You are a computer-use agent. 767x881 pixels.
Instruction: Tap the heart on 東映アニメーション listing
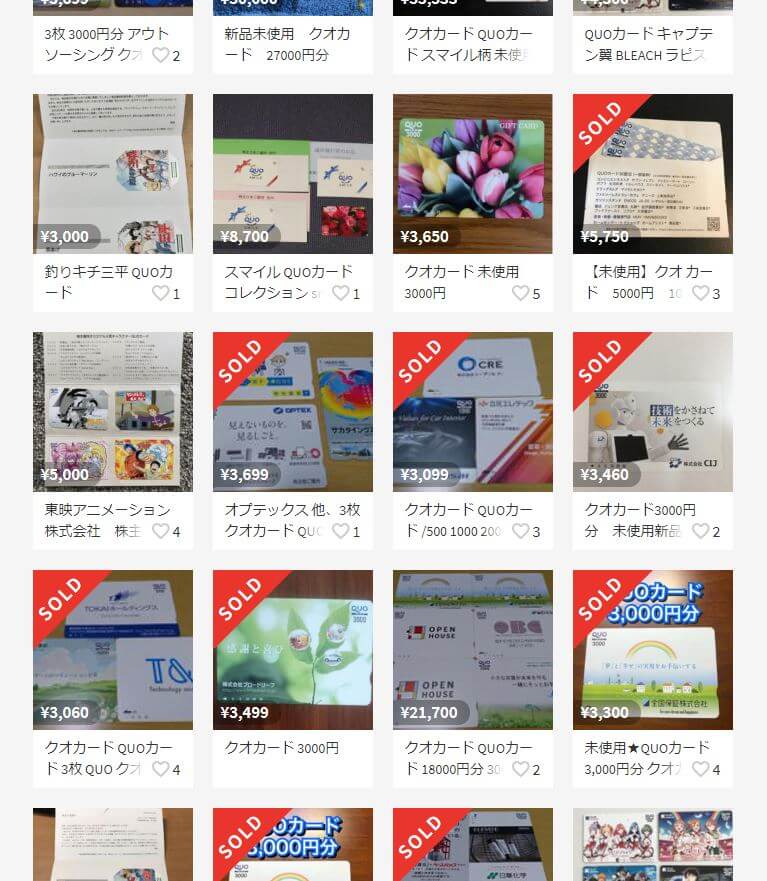160,531
